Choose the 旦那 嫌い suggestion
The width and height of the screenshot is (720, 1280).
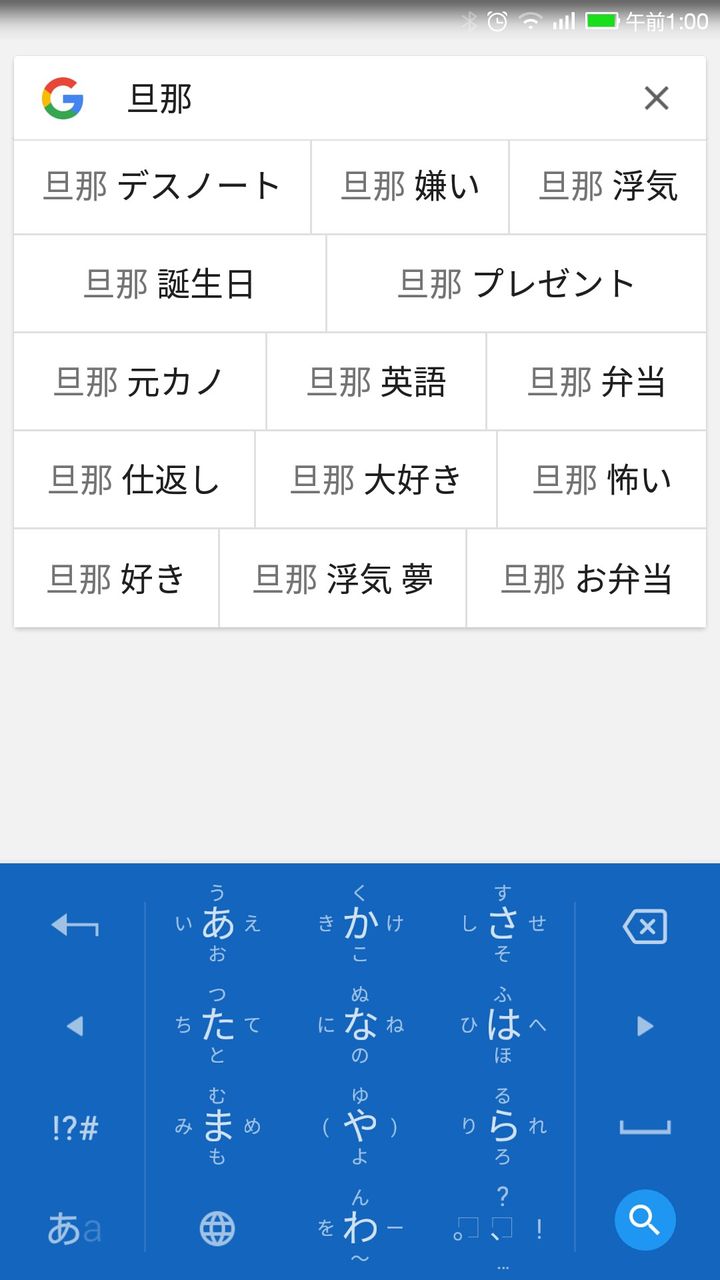point(410,187)
